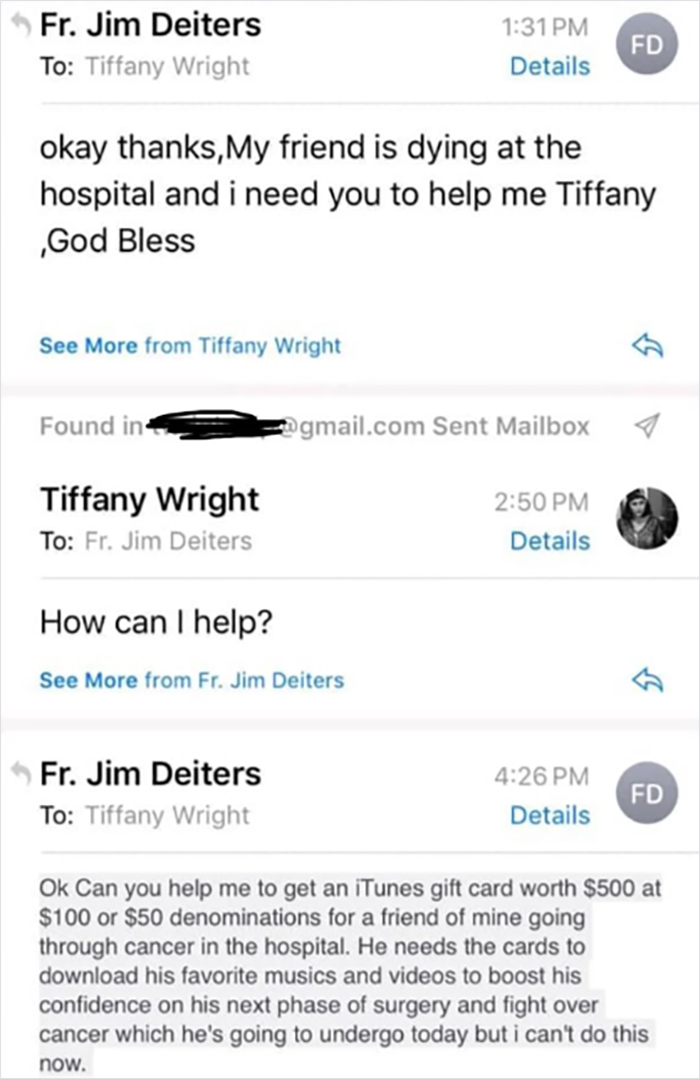Open Details on the 4:26 PM message
This screenshot has height=1079, width=700.
click(x=549, y=815)
